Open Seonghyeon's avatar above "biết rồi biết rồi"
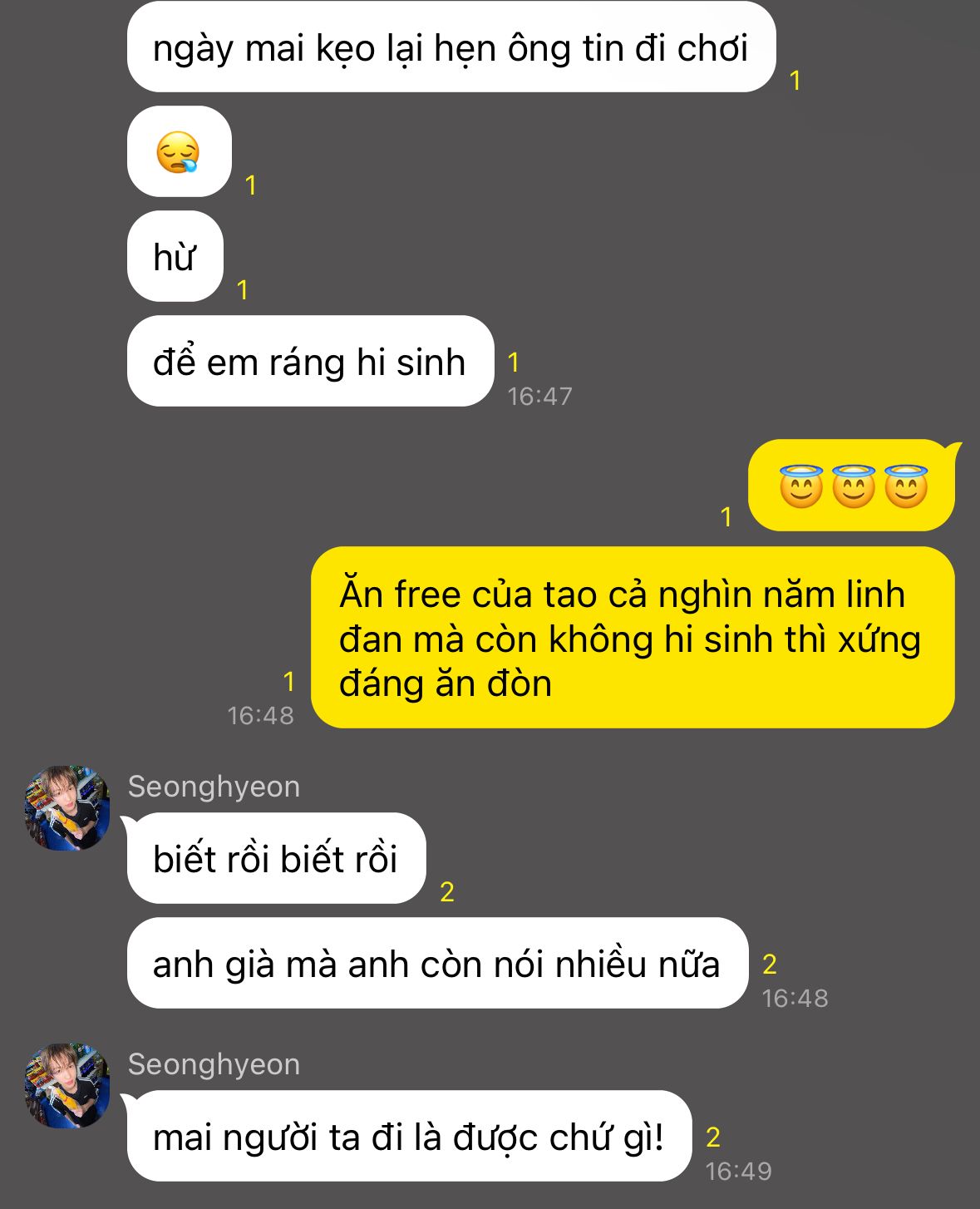This screenshot has height=1209, width=980. click(66, 808)
